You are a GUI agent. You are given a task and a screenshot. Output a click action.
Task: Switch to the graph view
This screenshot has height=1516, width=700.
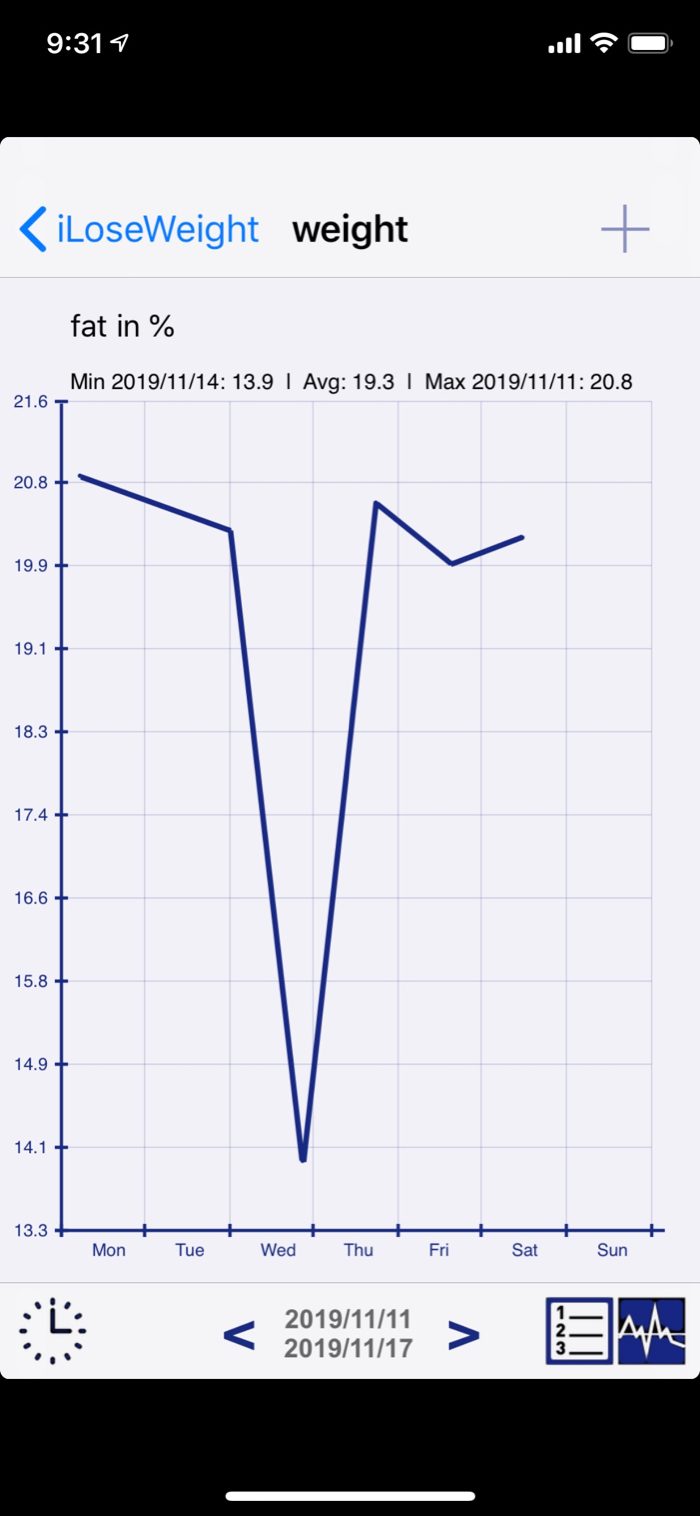coord(652,1331)
